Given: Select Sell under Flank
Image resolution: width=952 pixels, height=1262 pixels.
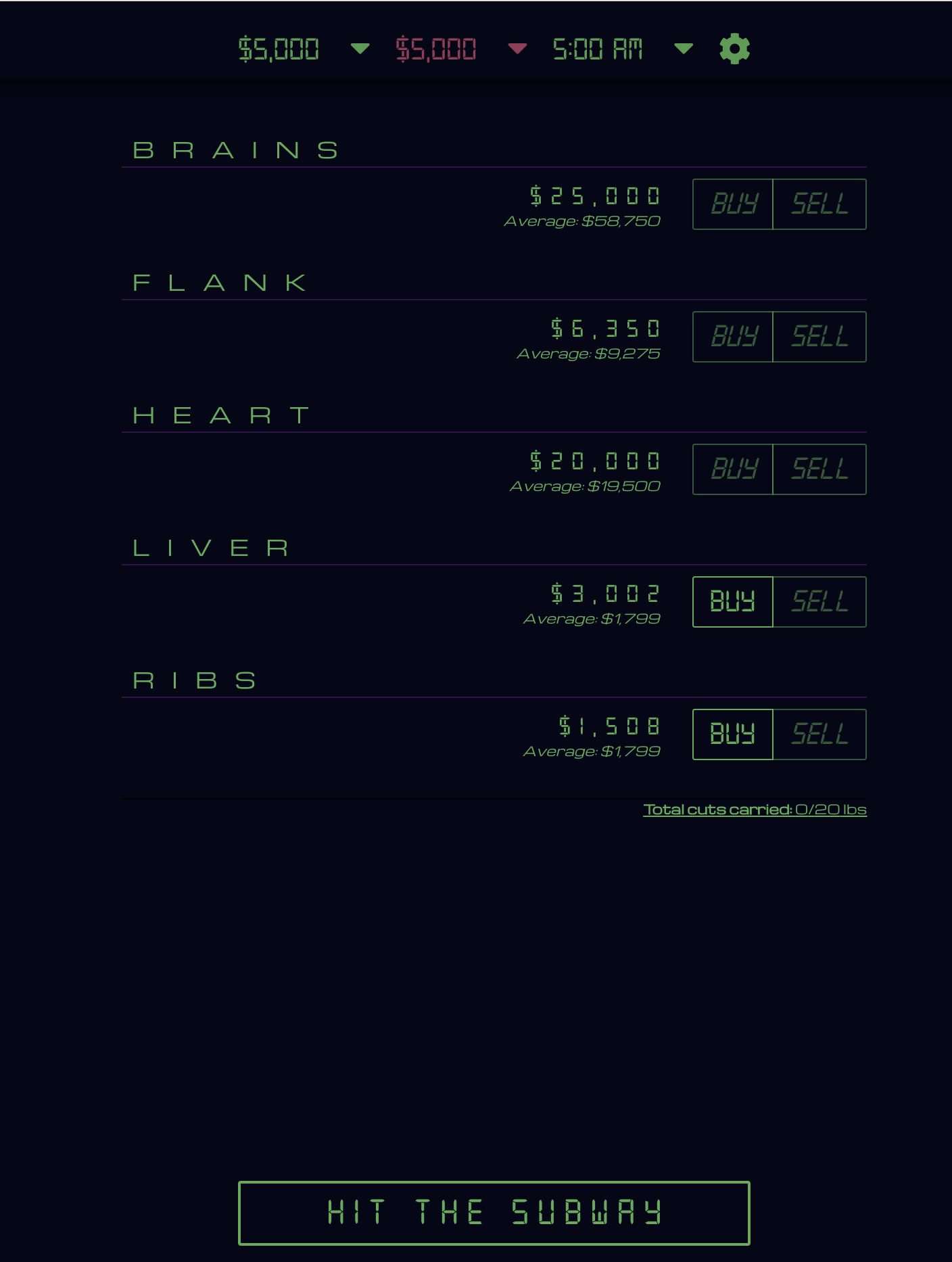Looking at the screenshot, I should 819,336.
